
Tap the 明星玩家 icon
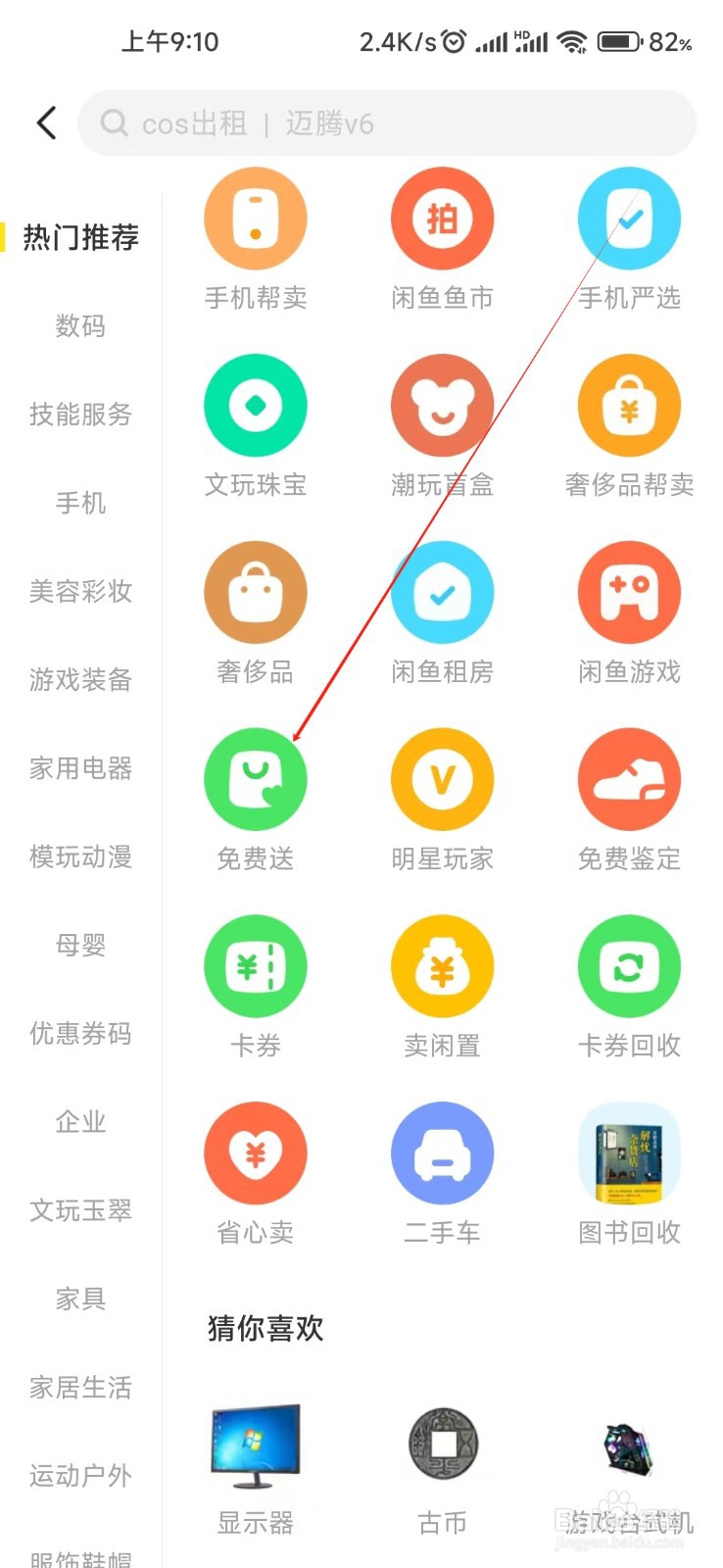pyautogui.click(x=442, y=779)
